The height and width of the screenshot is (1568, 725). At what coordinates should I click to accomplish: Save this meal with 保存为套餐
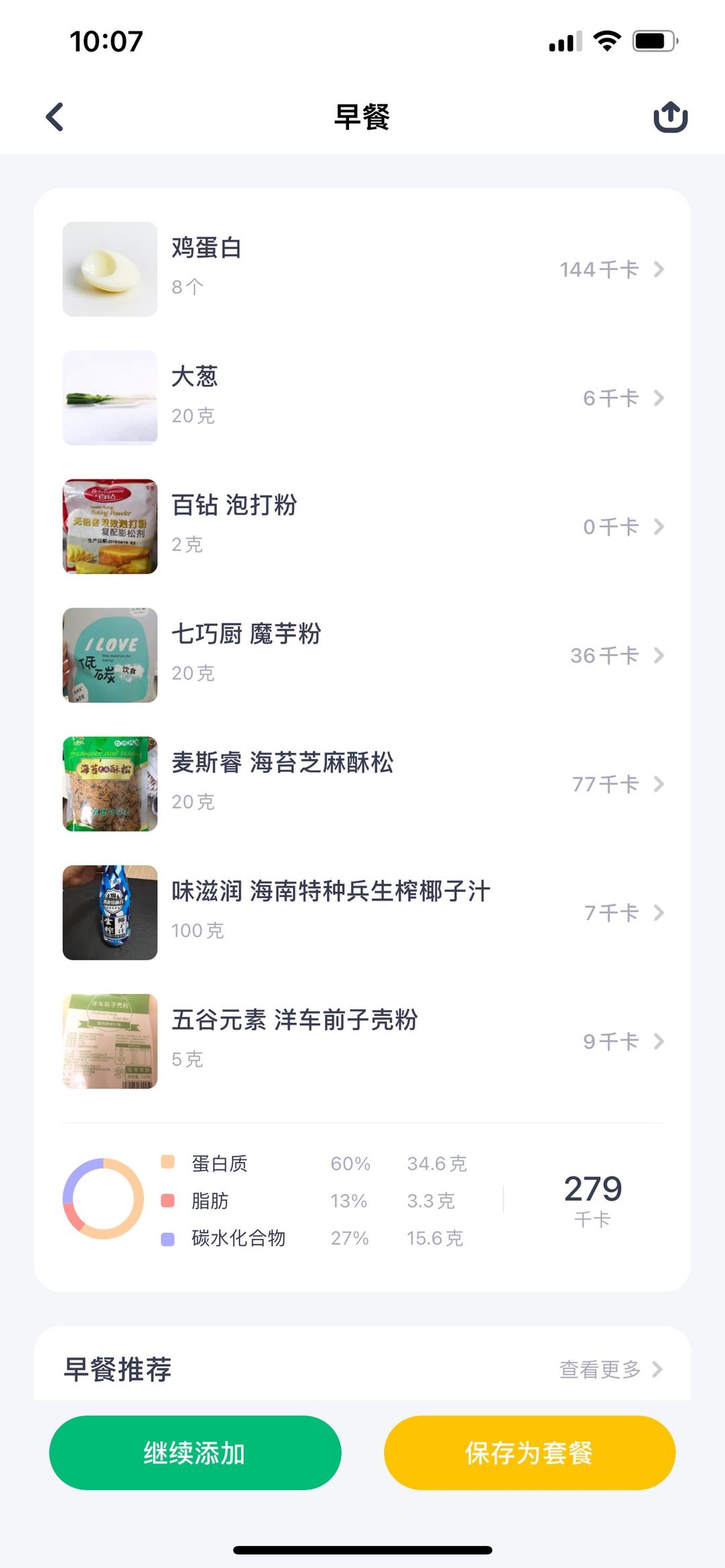point(529,1453)
